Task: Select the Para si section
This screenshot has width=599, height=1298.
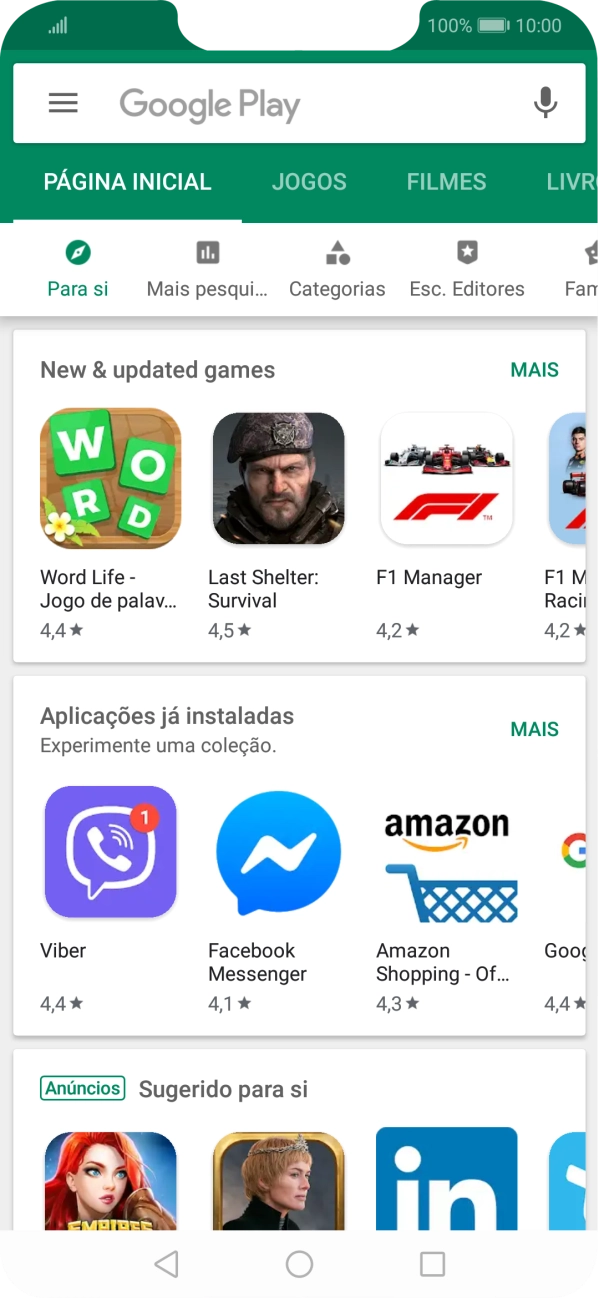Action: [78, 269]
